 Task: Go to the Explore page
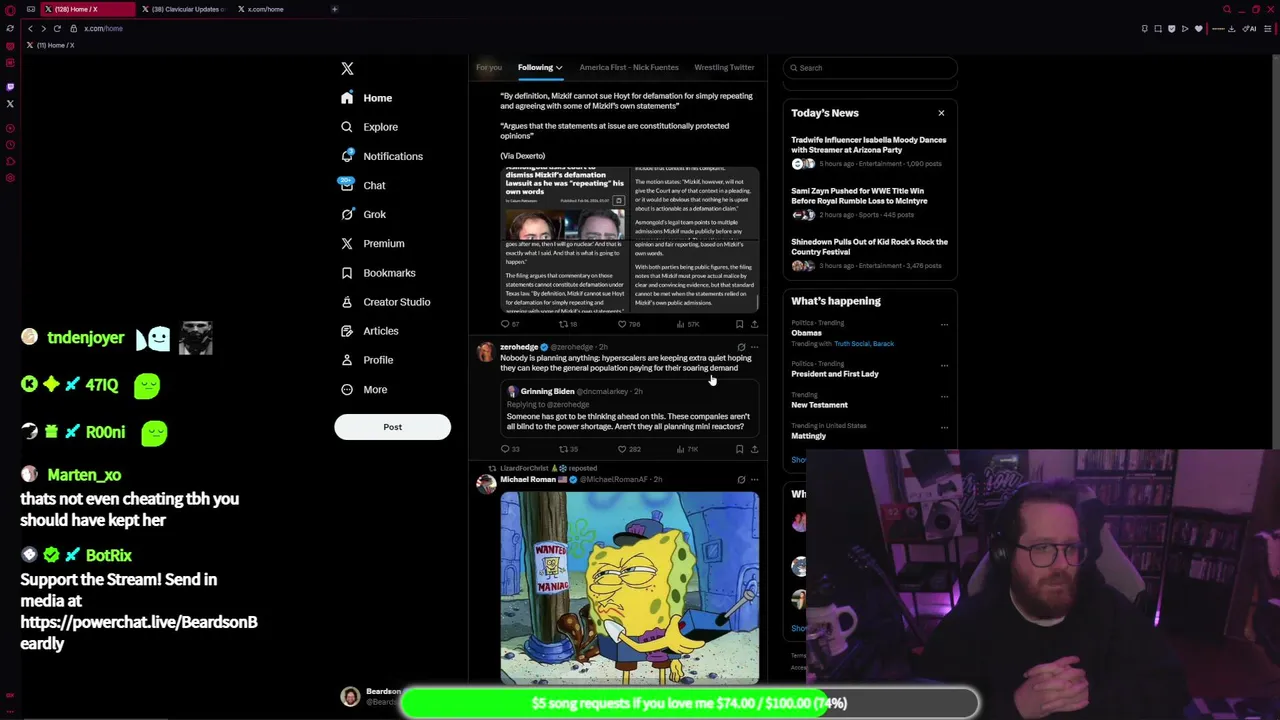coord(380,127)
